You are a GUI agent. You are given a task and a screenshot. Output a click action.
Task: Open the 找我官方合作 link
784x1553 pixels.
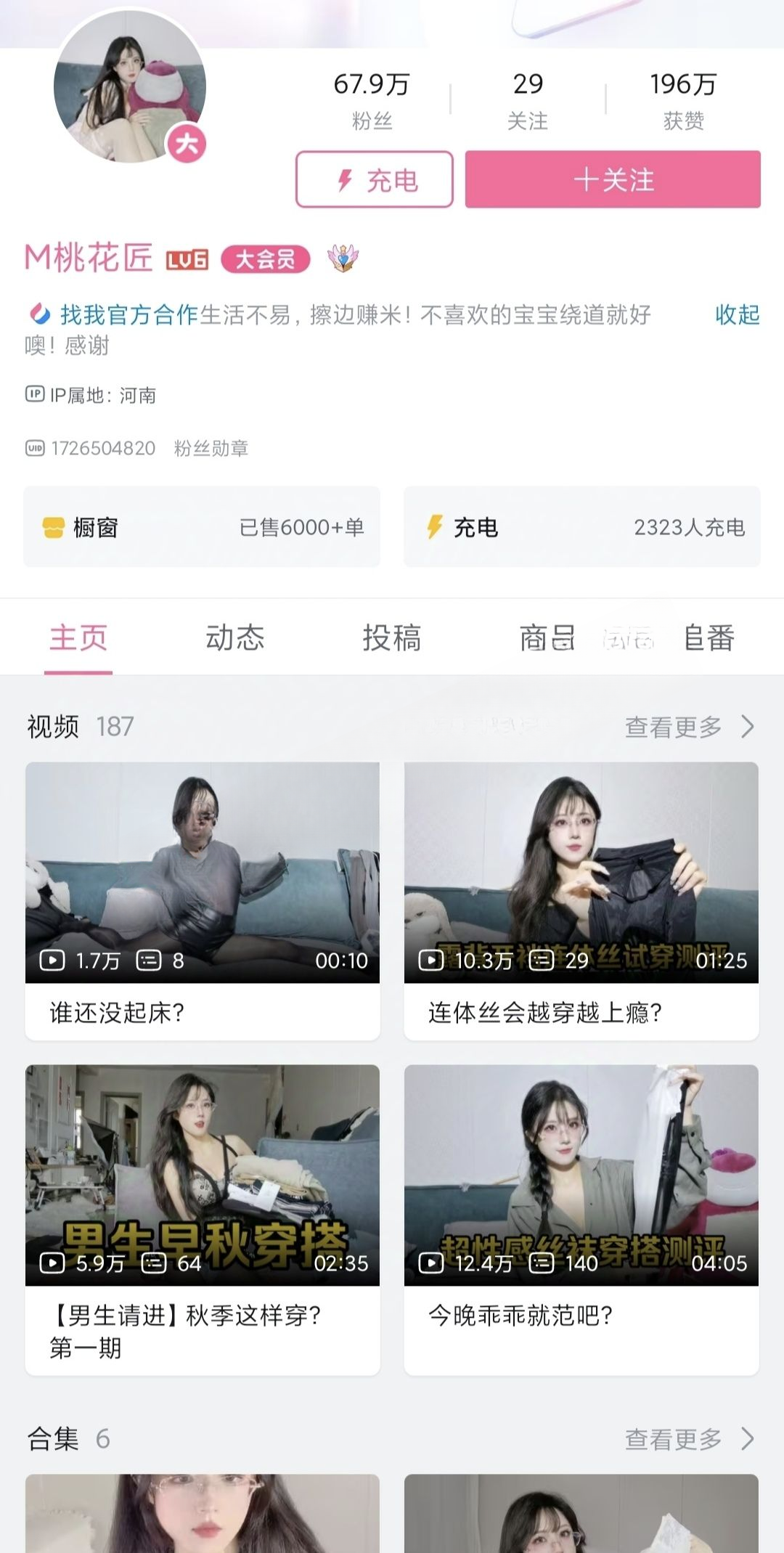(x=128, y=315)
